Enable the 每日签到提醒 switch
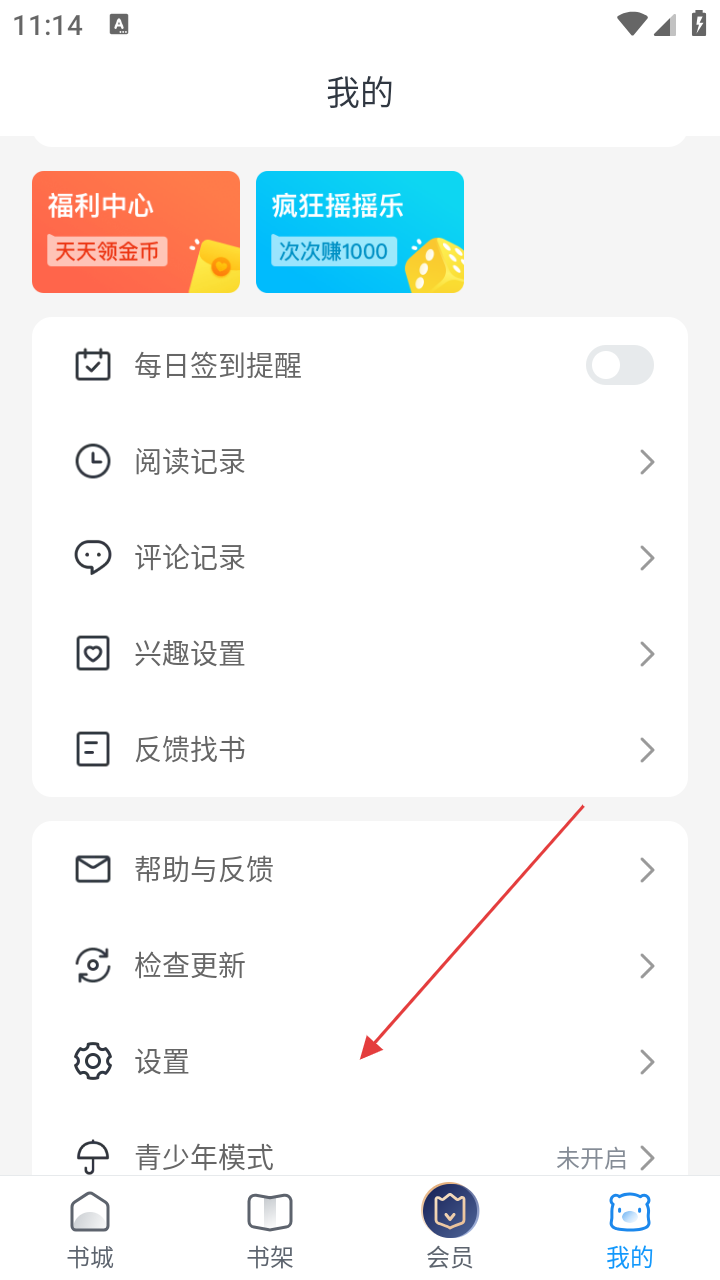This screenshot has height=1280, width=720. click(x=620, y=366)
